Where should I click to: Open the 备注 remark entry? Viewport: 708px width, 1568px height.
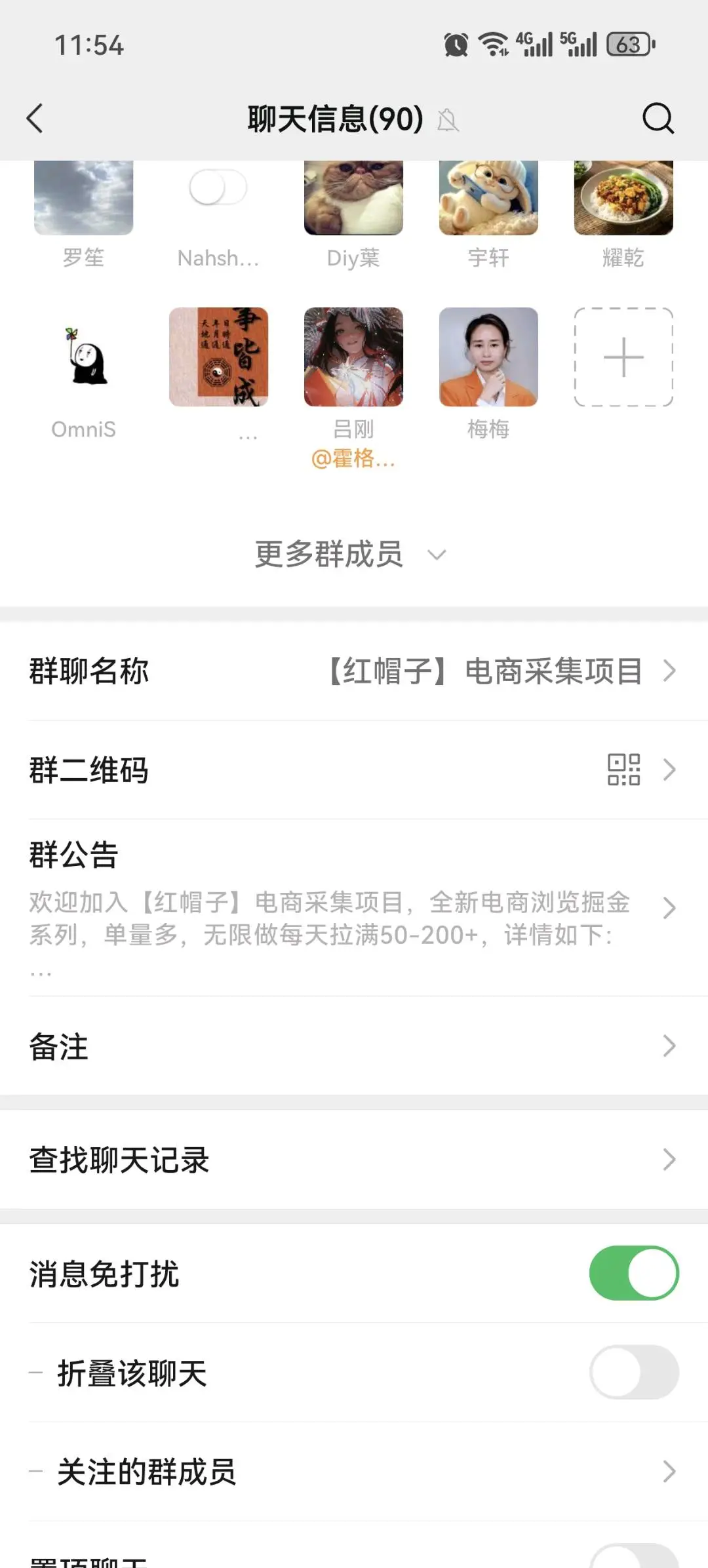pyautogui.click(x=354, y=1046)
